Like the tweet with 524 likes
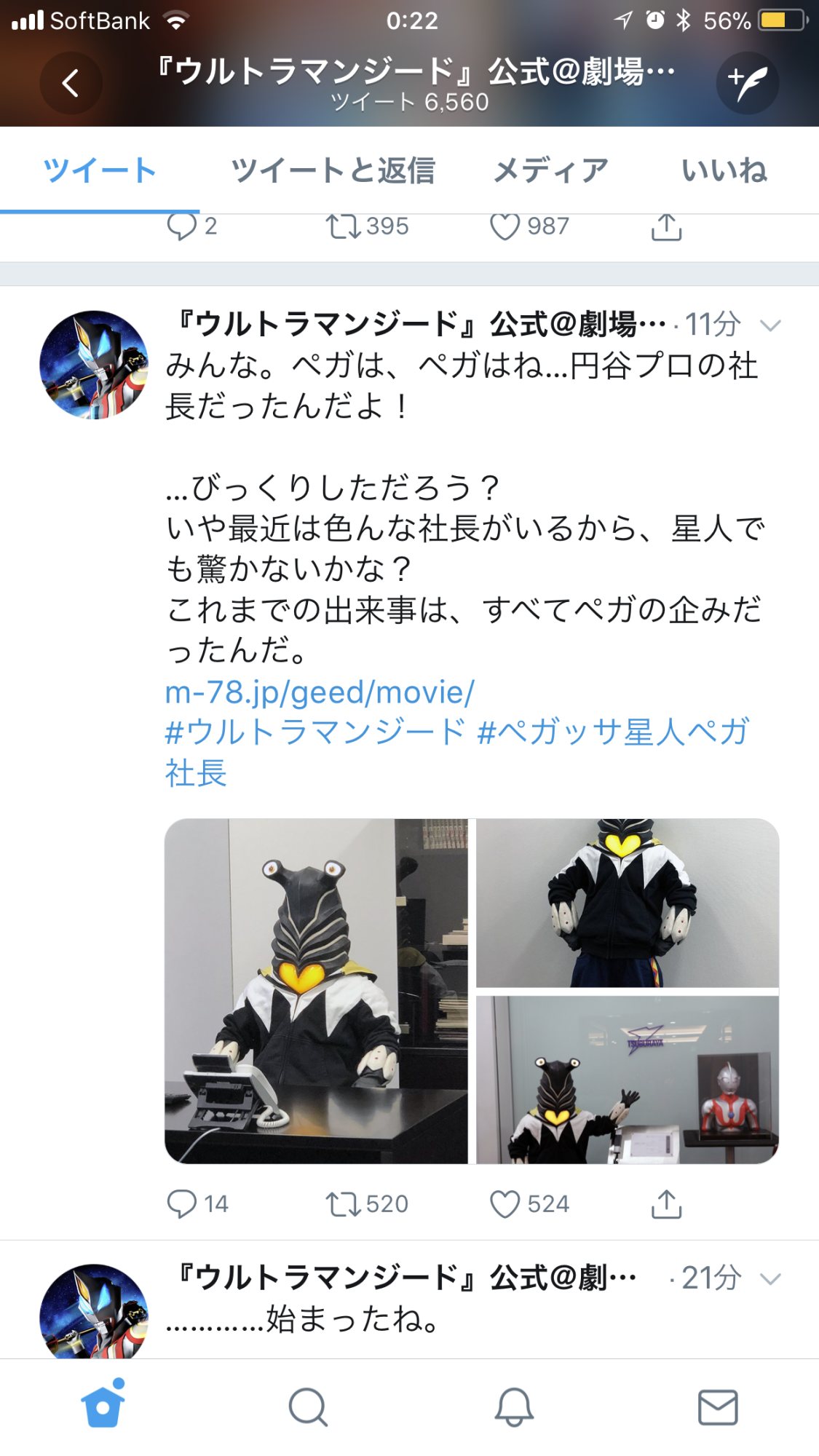819x1456 pixels. tap(505, 1203)
